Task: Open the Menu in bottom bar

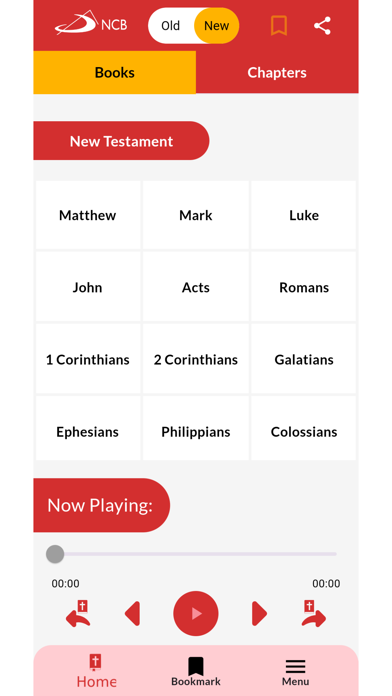Action: pos(296,672)
